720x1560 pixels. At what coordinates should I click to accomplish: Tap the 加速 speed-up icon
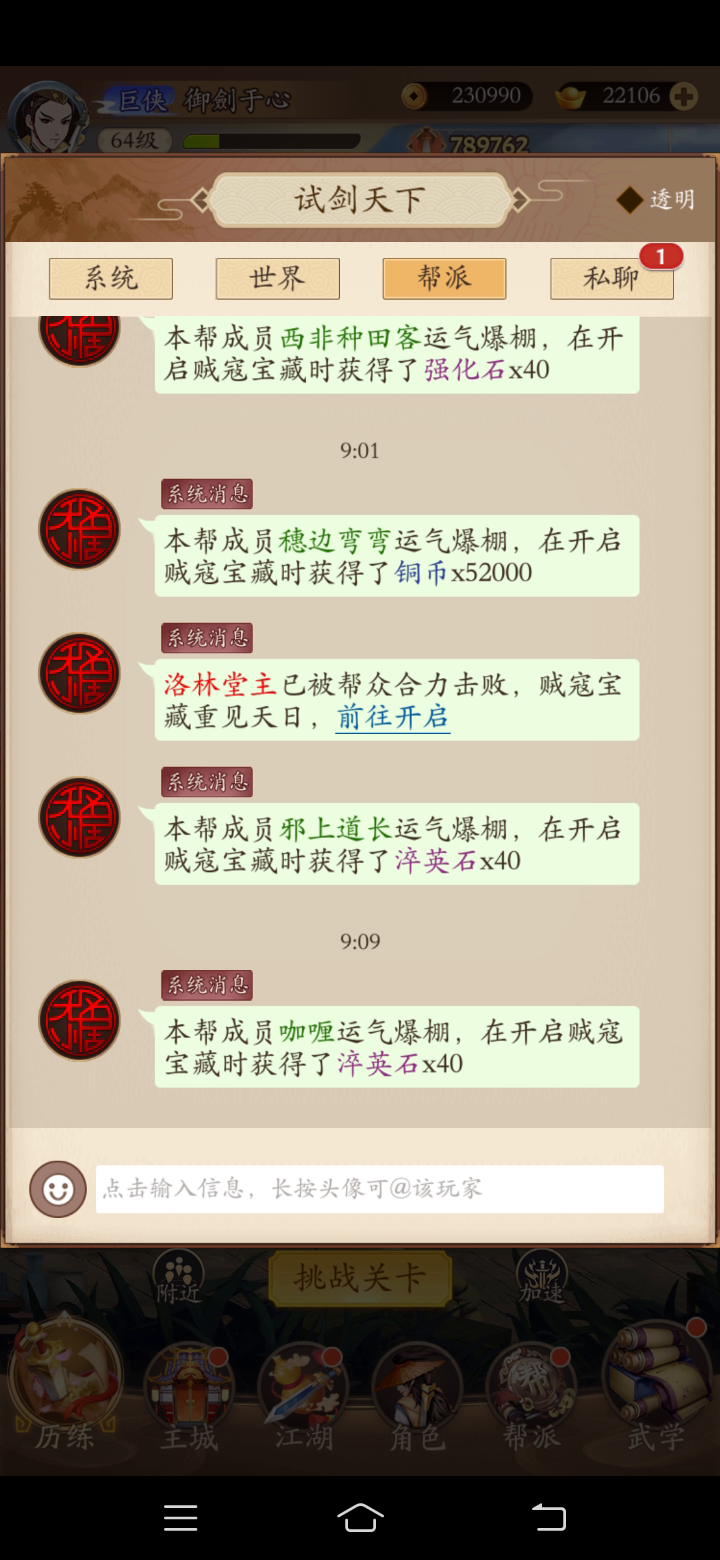(x=541, y=1277)
